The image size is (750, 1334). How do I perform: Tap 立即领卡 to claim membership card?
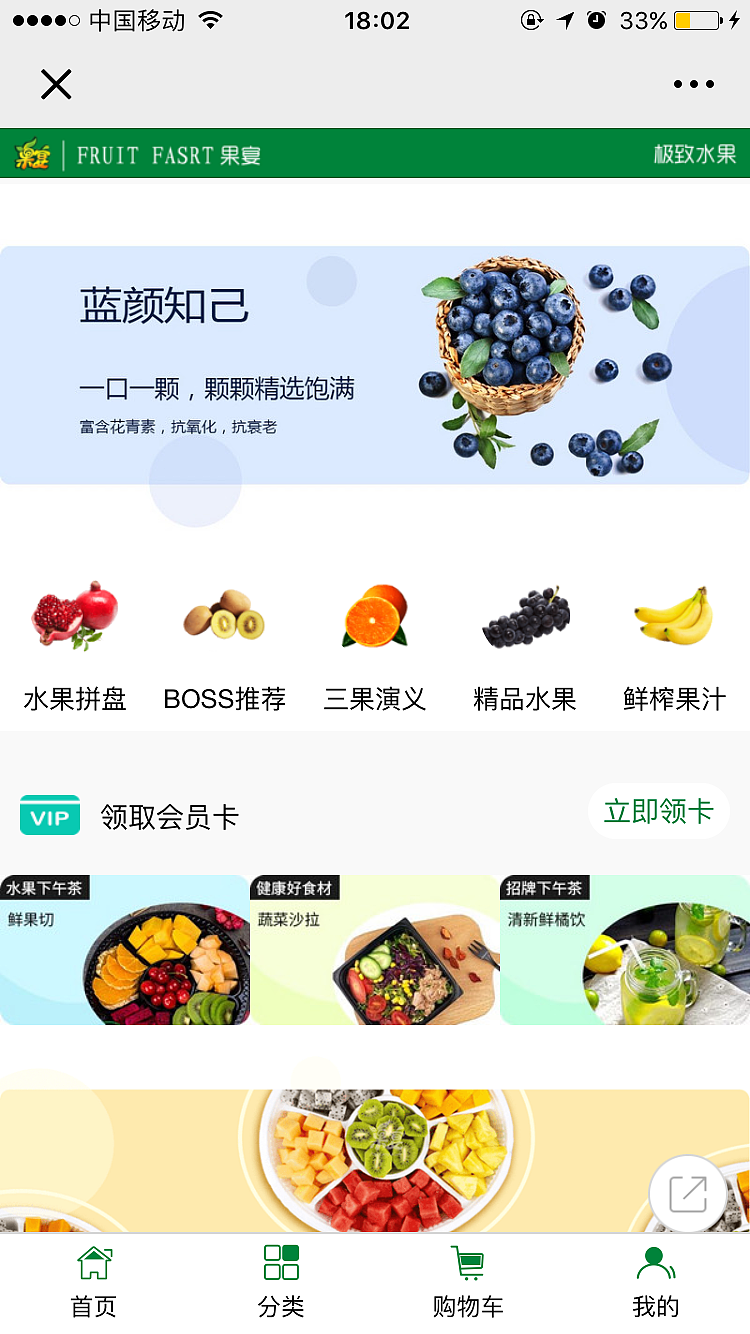coord(659,811)
